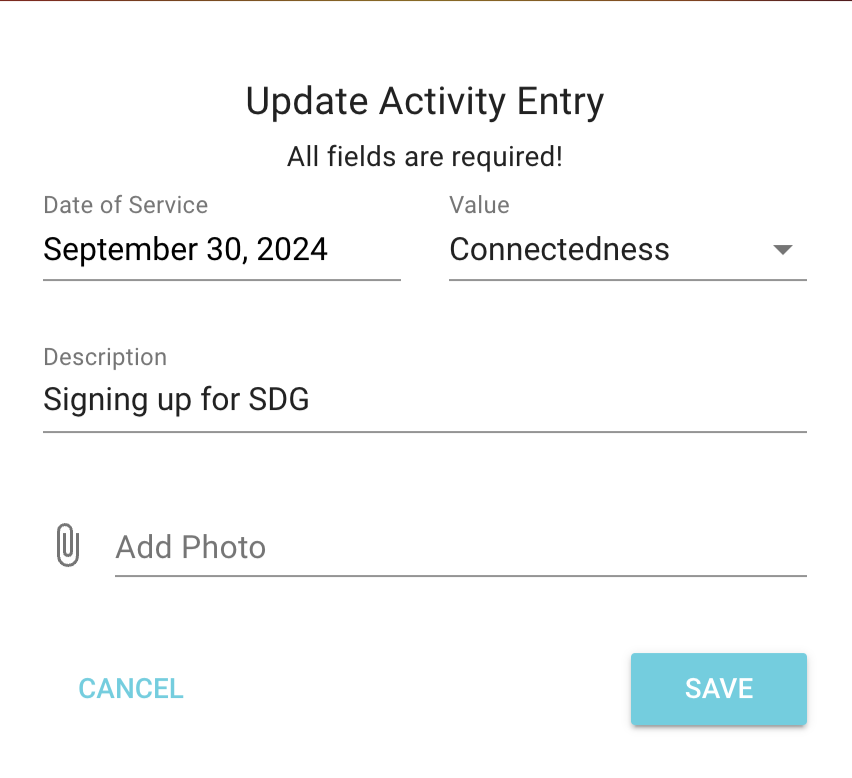Save the activity entry
Screen dimensions: 852x778
[x=718, y=689]
